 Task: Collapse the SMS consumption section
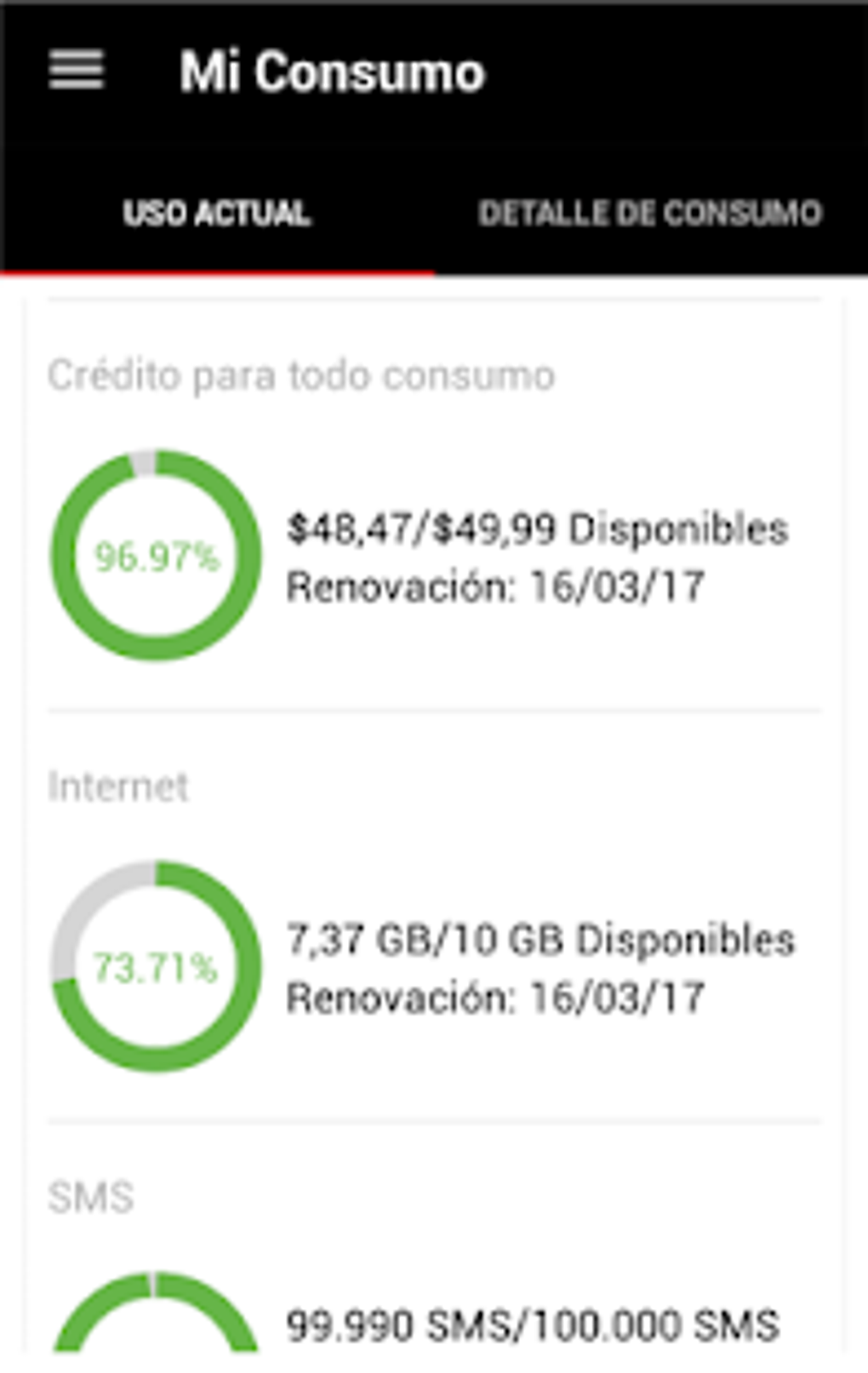[89, 1197]
